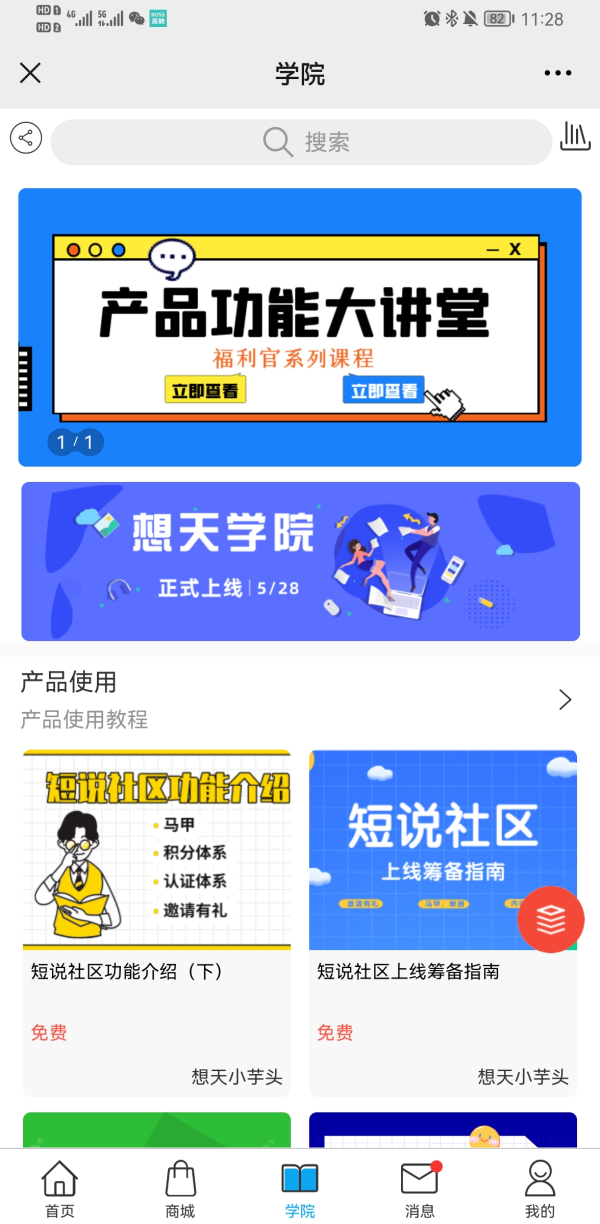Go to the 首页 tab
Image resolution: width=600 pixels, height=1224 pixels.
click(x=60, y=1189)
